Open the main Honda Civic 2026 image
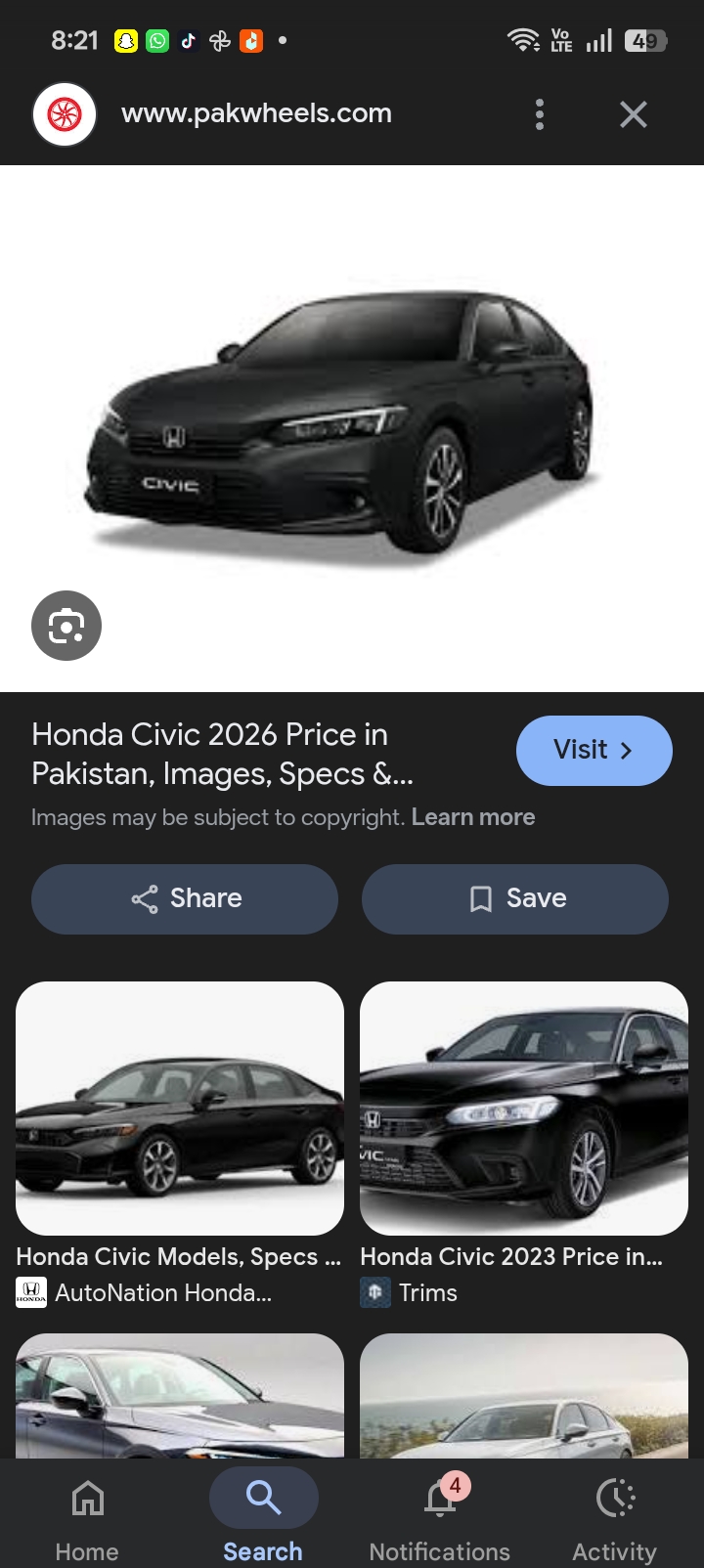This screenshot has width=704, height=1568. click(352, 428)
